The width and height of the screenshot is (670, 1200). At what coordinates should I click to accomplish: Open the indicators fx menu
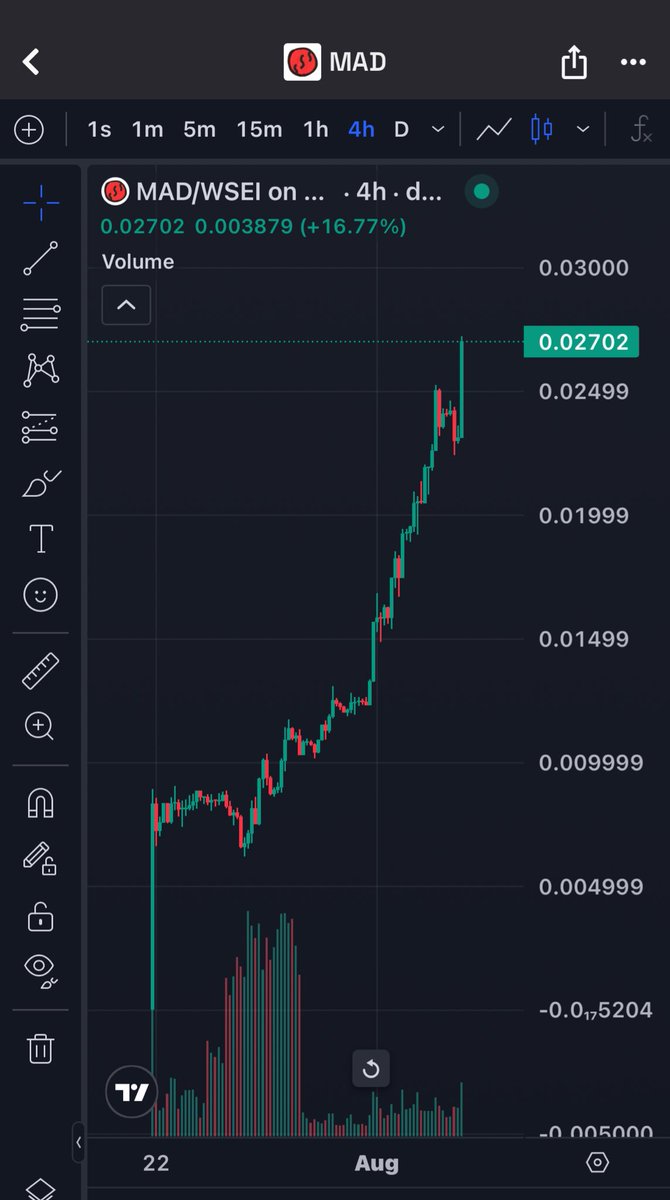641,129
